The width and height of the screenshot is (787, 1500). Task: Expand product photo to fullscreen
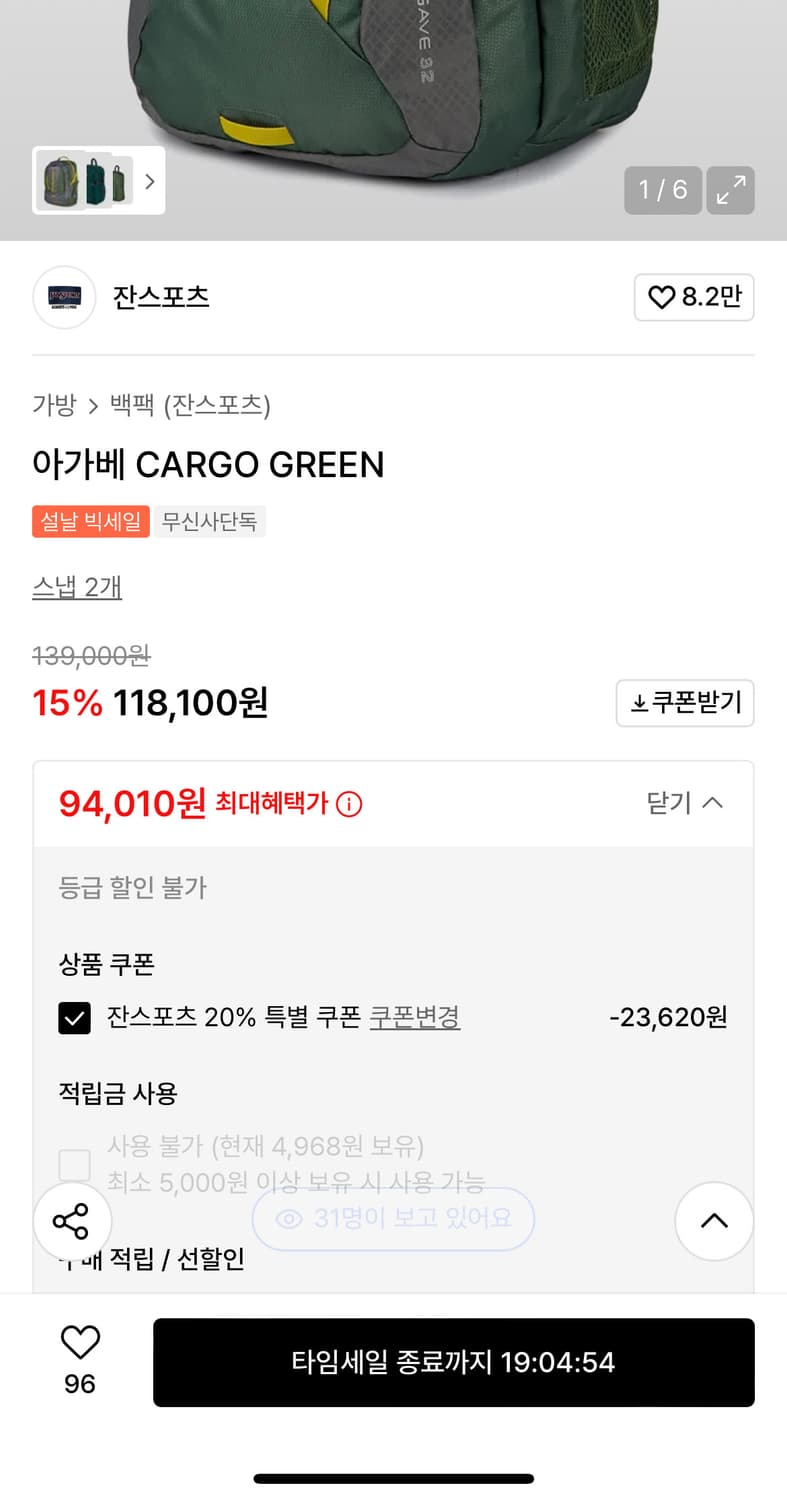point(731,190)
